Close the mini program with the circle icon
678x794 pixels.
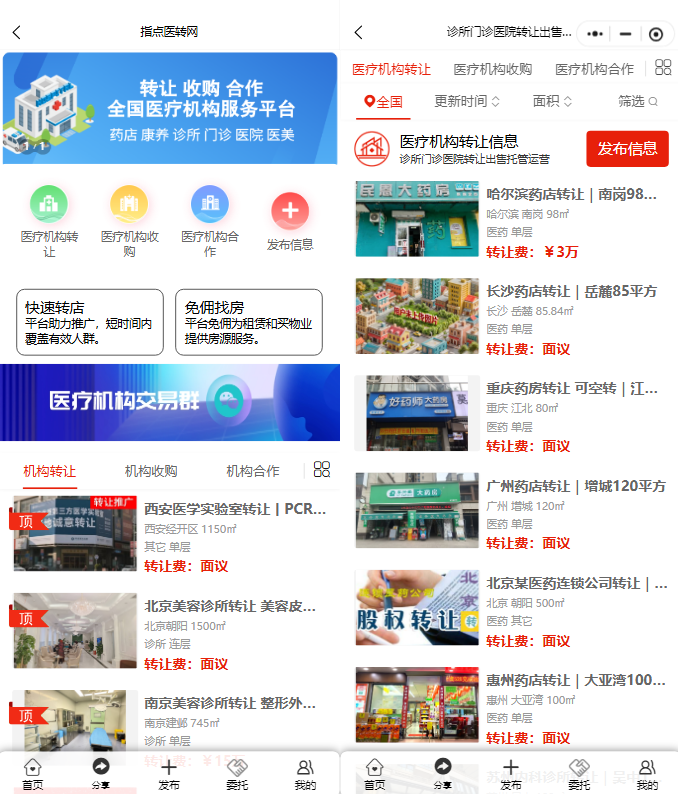pyautogui.click(x=655, y=33)
